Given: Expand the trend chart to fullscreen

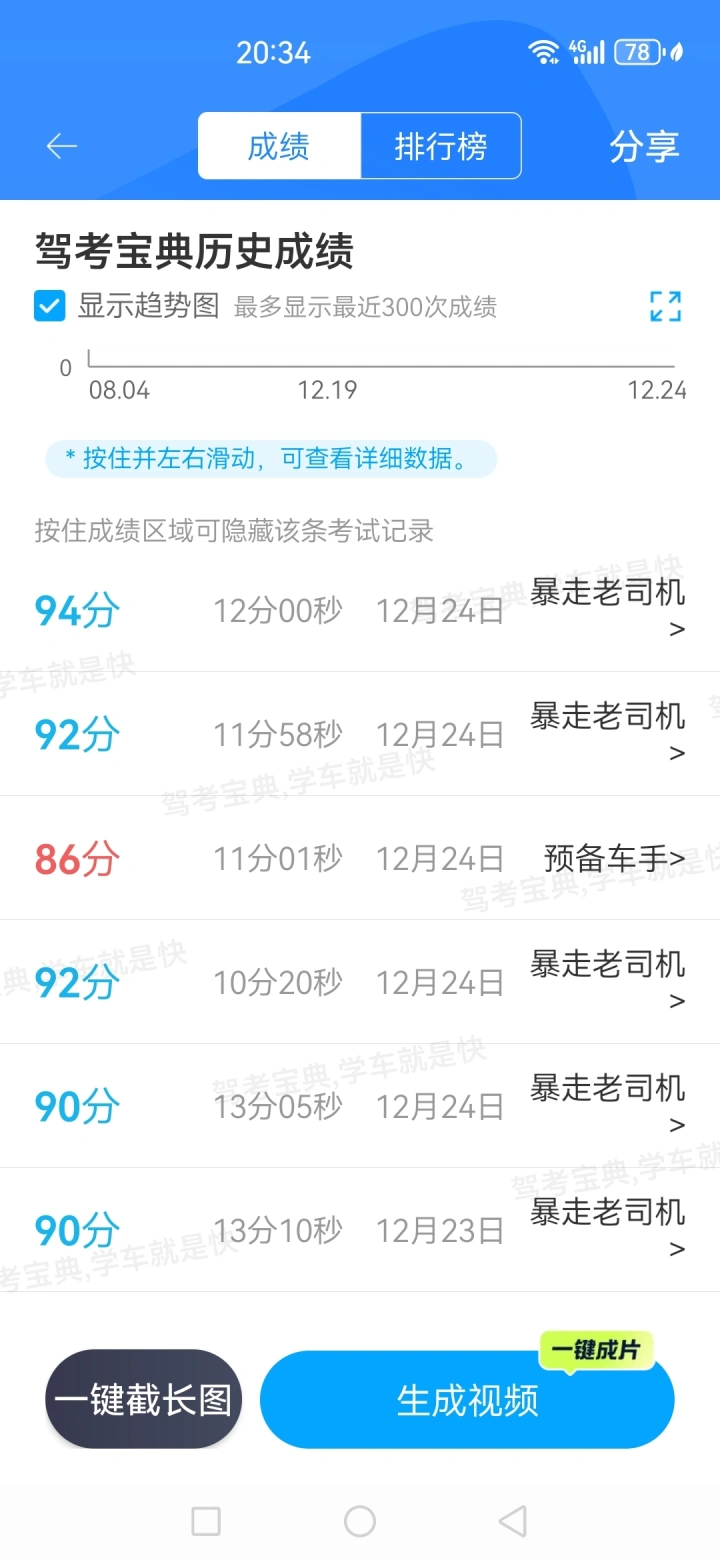Looking at the screenshot, I should [x=665, y=306].
